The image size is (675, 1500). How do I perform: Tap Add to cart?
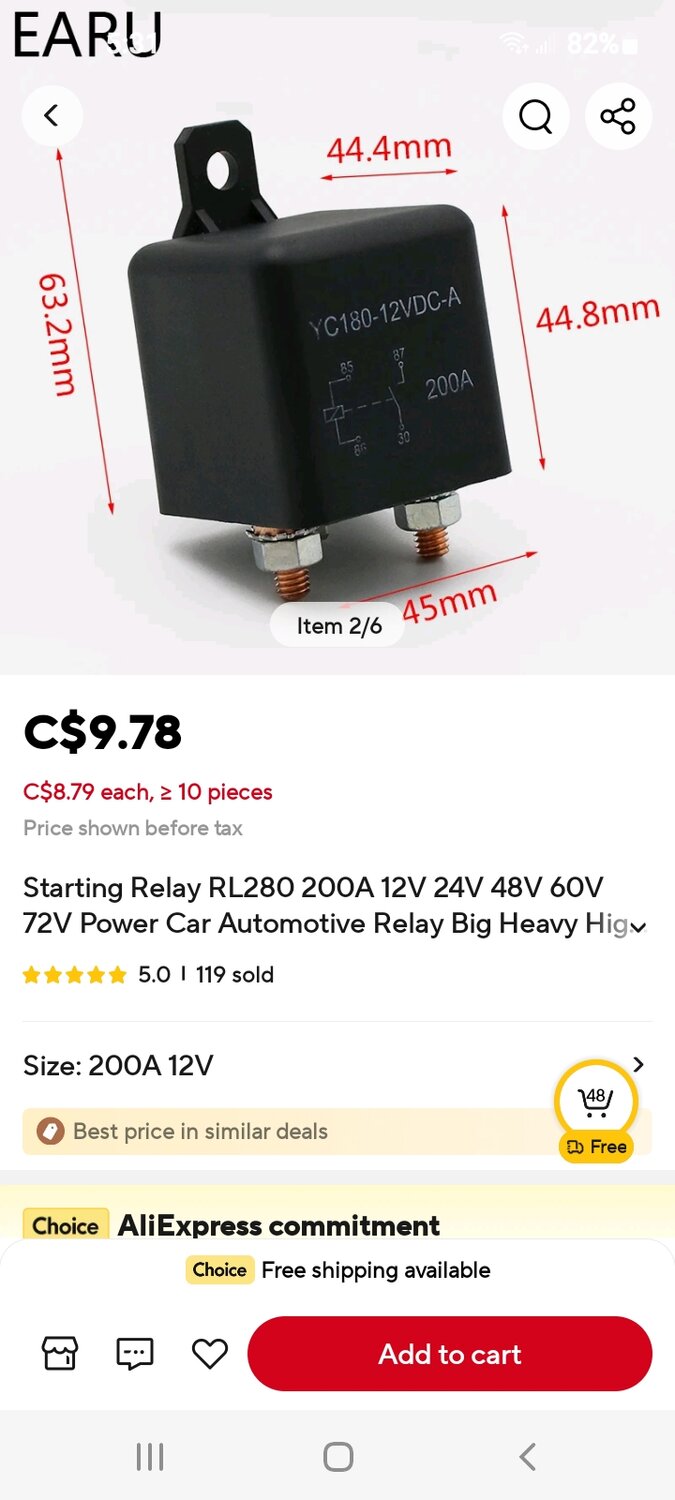pyautogui.click(x=450, y=1354)
